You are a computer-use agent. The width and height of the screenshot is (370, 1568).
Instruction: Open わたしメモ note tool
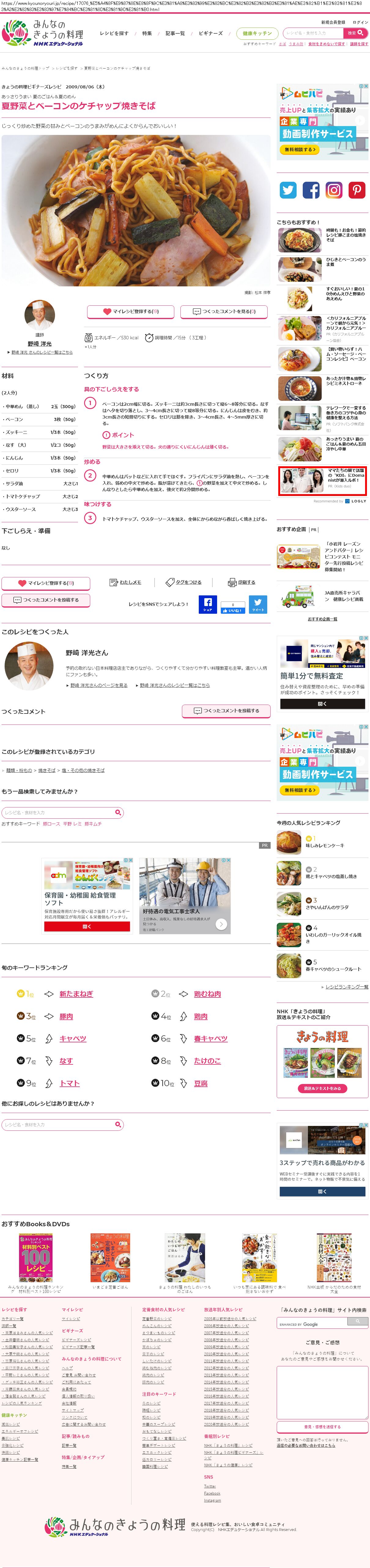coord(125,583)
